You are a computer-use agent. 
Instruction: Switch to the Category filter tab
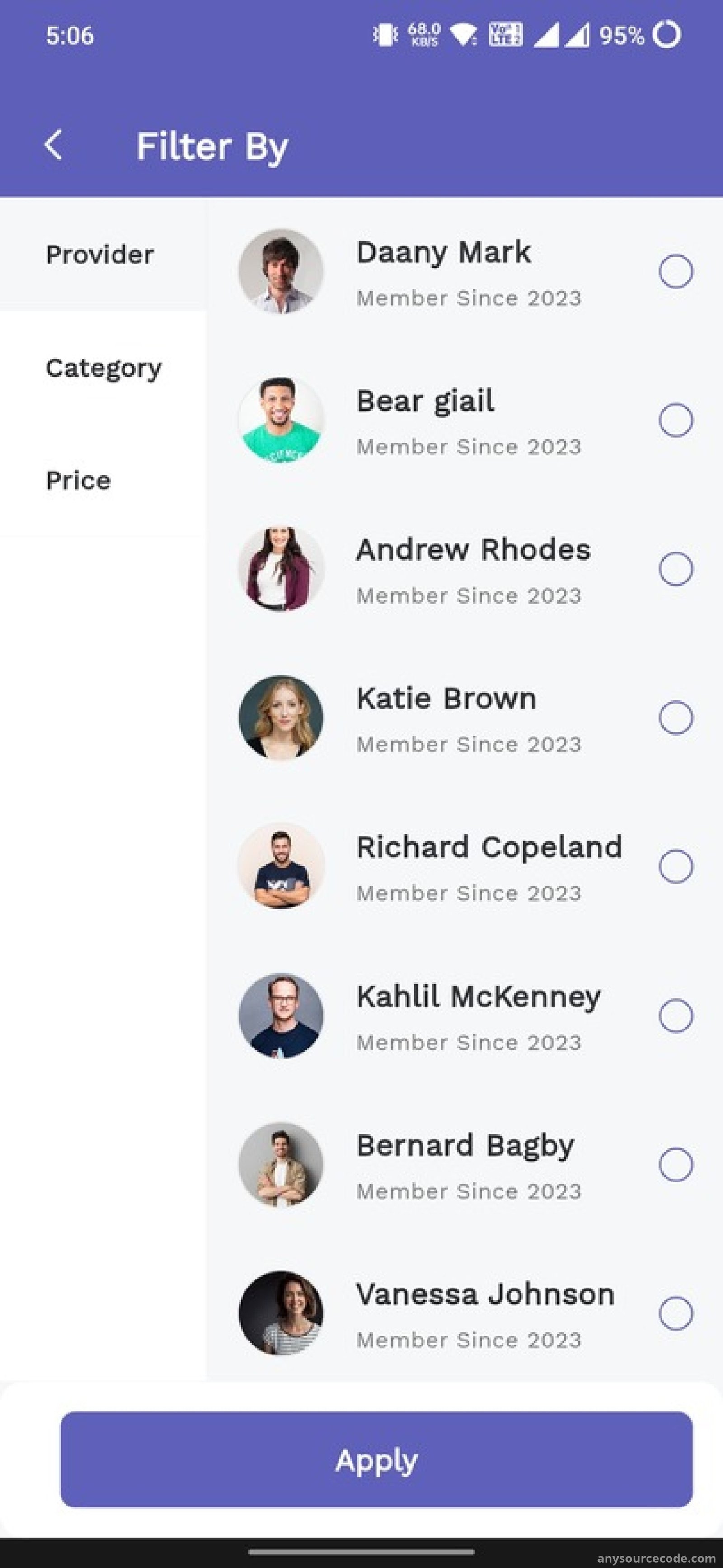[103, 368]
